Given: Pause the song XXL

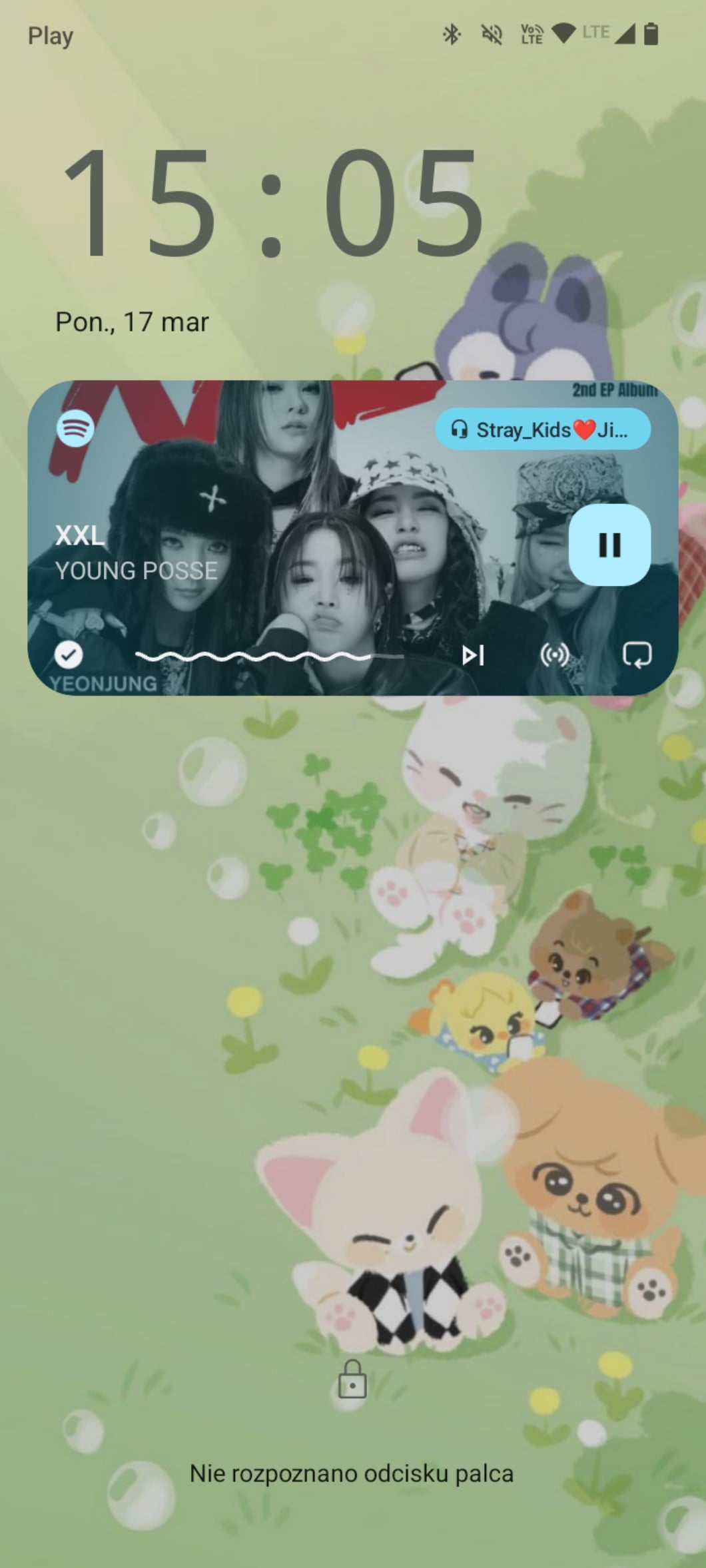Looking at the screenshot, I should tap(609, 545).
